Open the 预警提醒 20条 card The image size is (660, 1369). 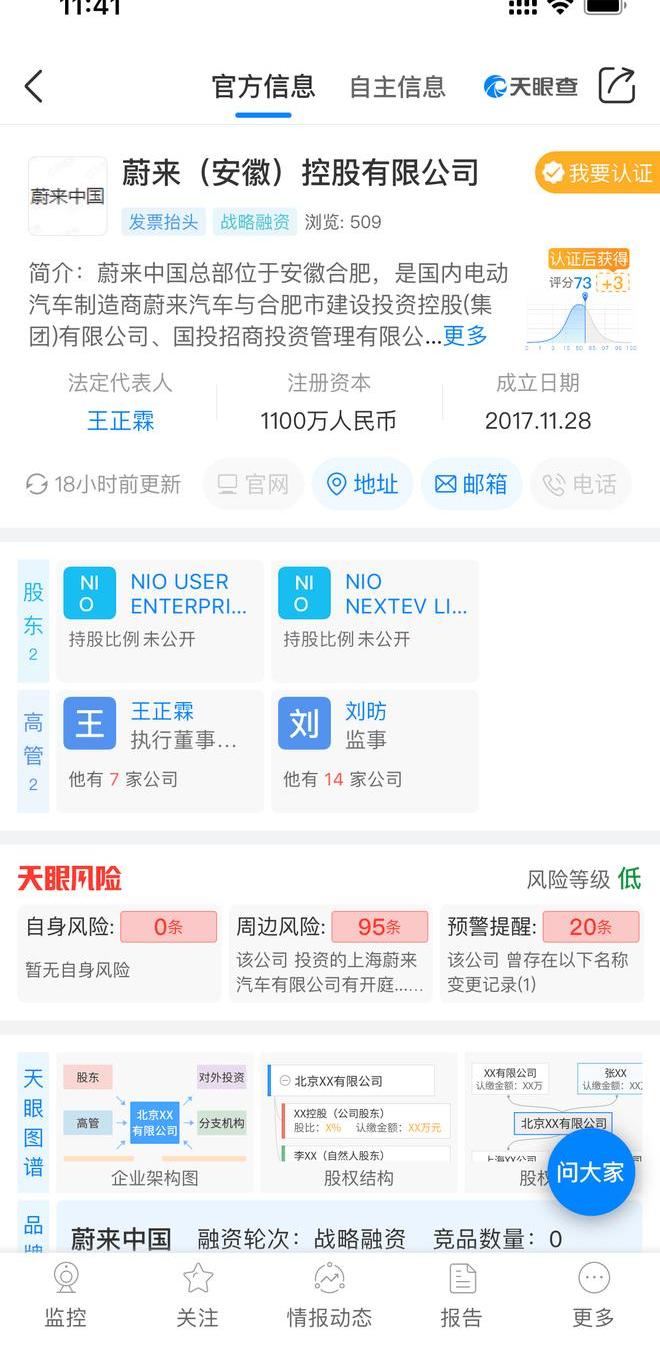542,952
